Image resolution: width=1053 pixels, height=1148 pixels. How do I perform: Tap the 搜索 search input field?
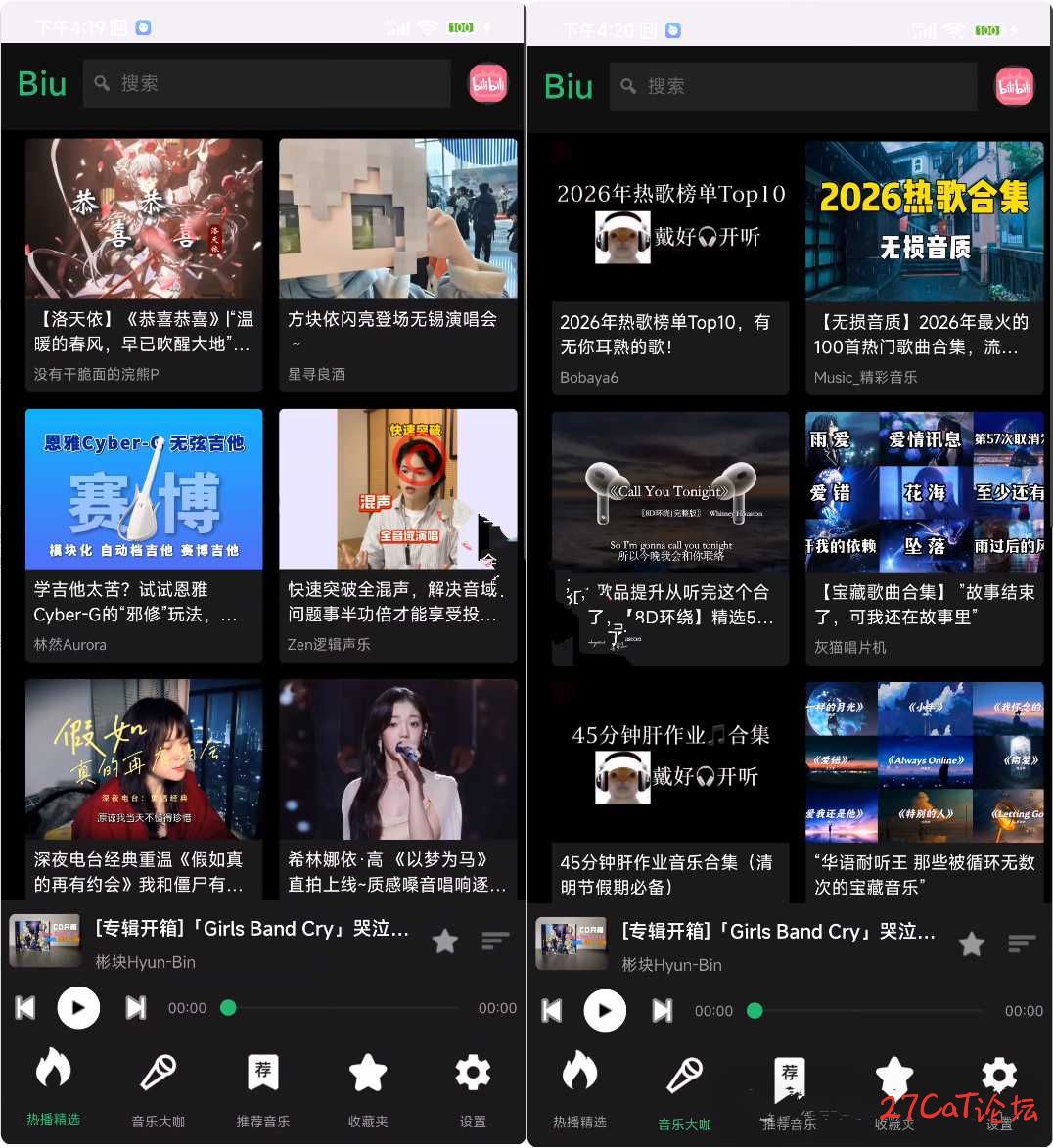[264, 84]
